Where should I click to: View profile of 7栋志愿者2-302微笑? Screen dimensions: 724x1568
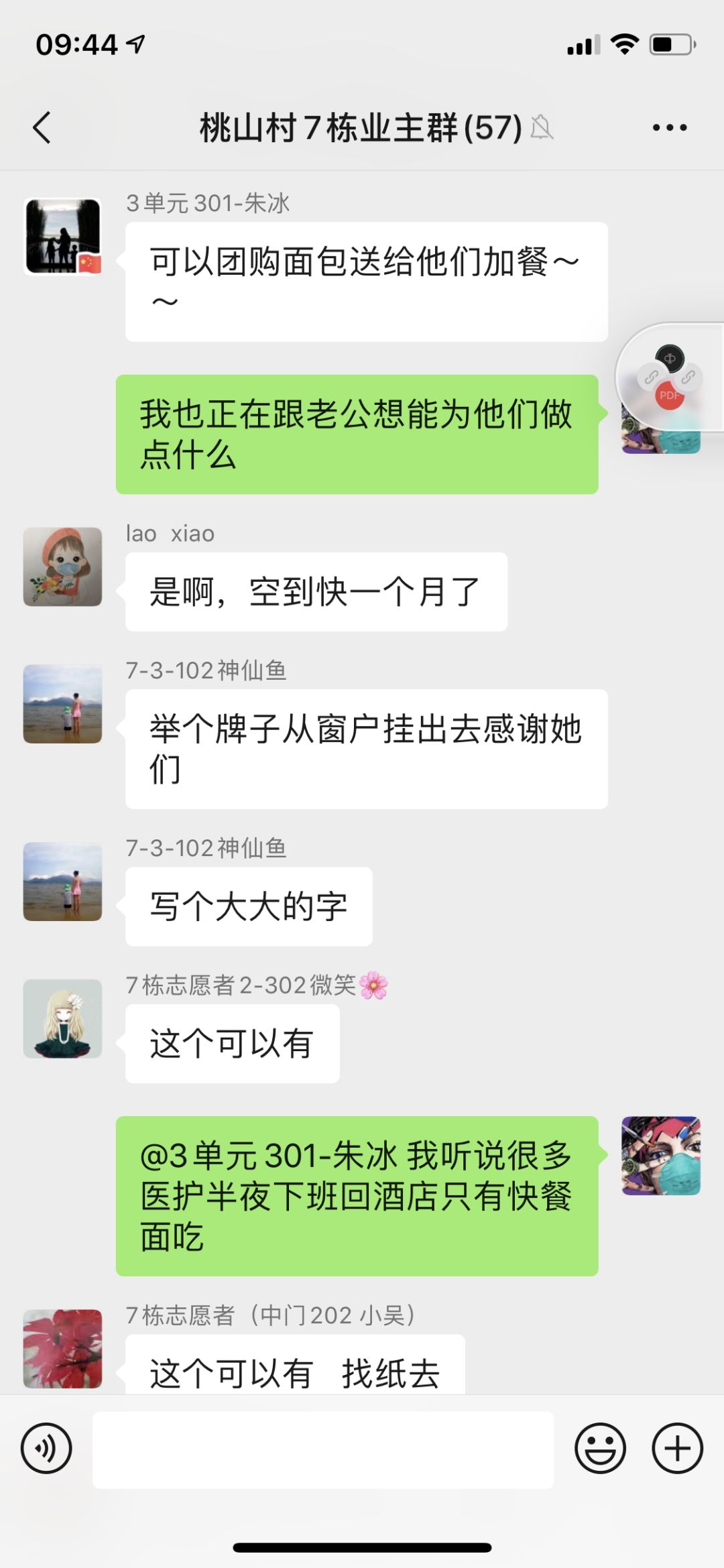click(62, 1018)
